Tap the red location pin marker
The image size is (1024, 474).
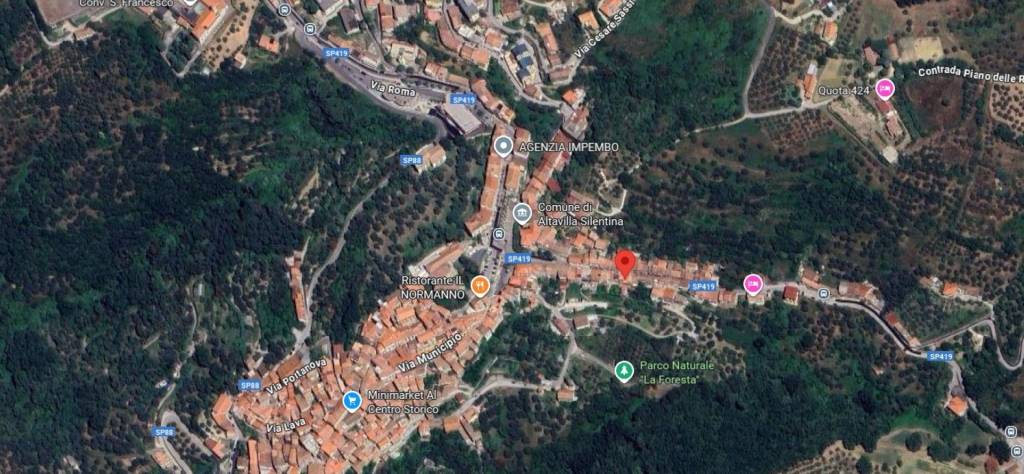click(x=625, y=263)
